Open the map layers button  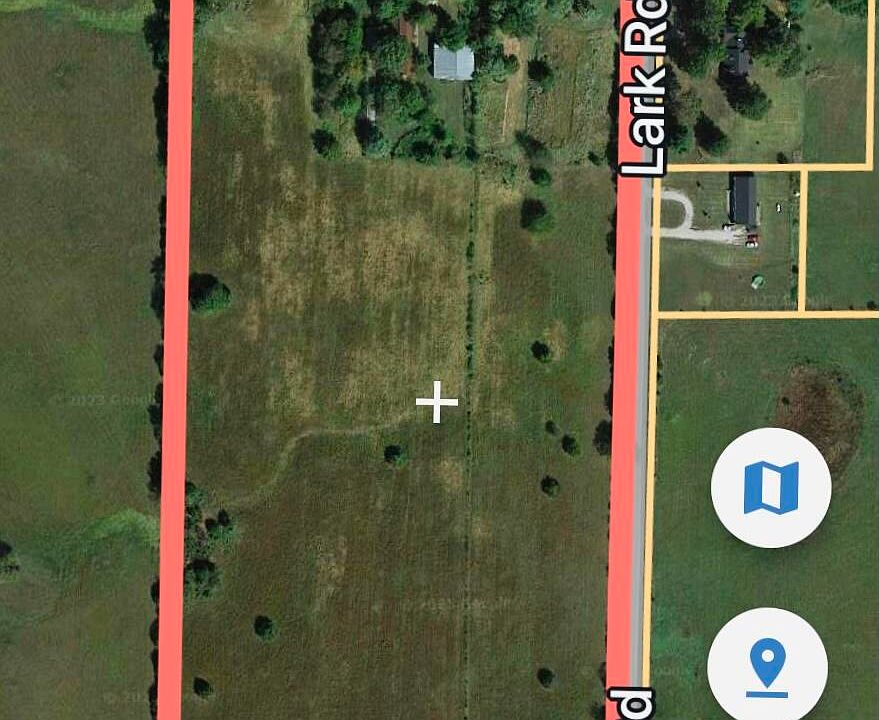pyautogui.click(x=770, y=488)
